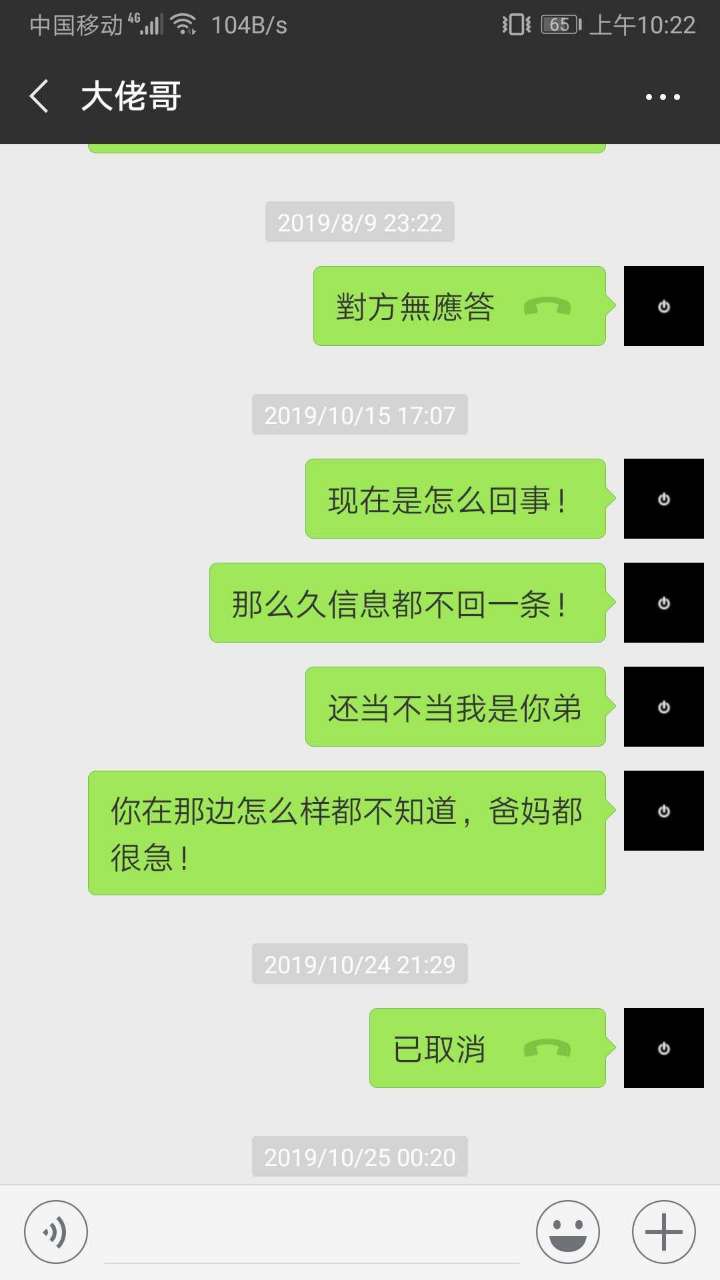This screenshot has width=720, height=1280.
Task: Open the emoji sticker panel
Action: click(567, 1232)
